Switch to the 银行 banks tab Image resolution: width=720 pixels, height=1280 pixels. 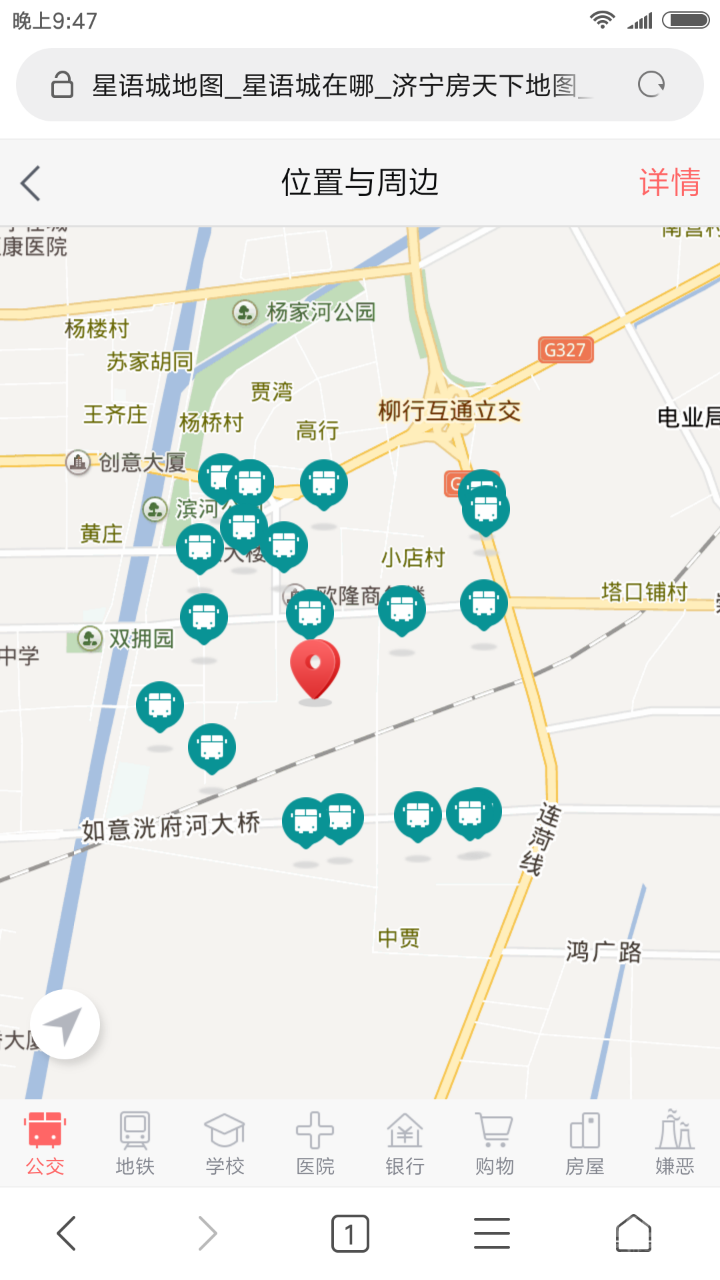(405, 1144)
